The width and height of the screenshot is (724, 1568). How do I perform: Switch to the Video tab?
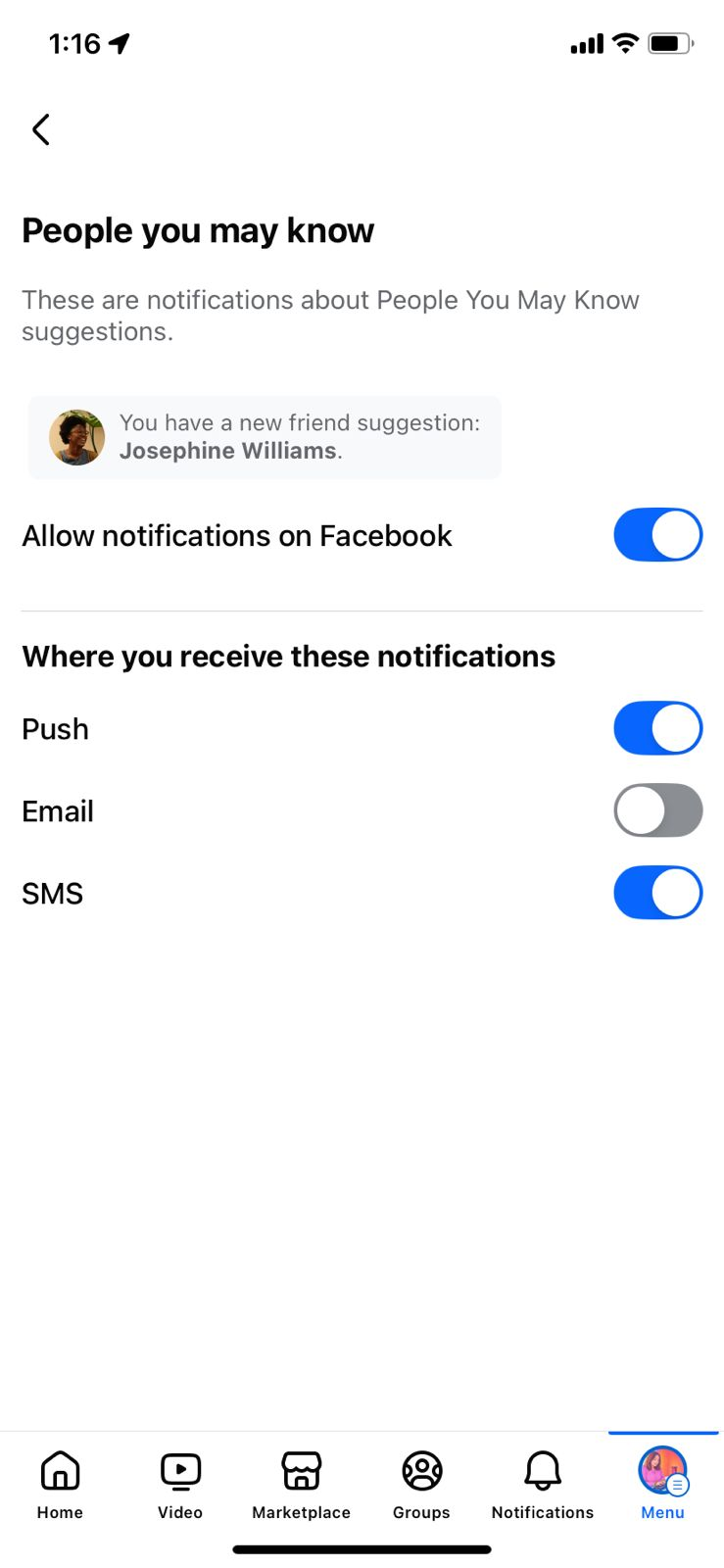(x=180, y=1485)
